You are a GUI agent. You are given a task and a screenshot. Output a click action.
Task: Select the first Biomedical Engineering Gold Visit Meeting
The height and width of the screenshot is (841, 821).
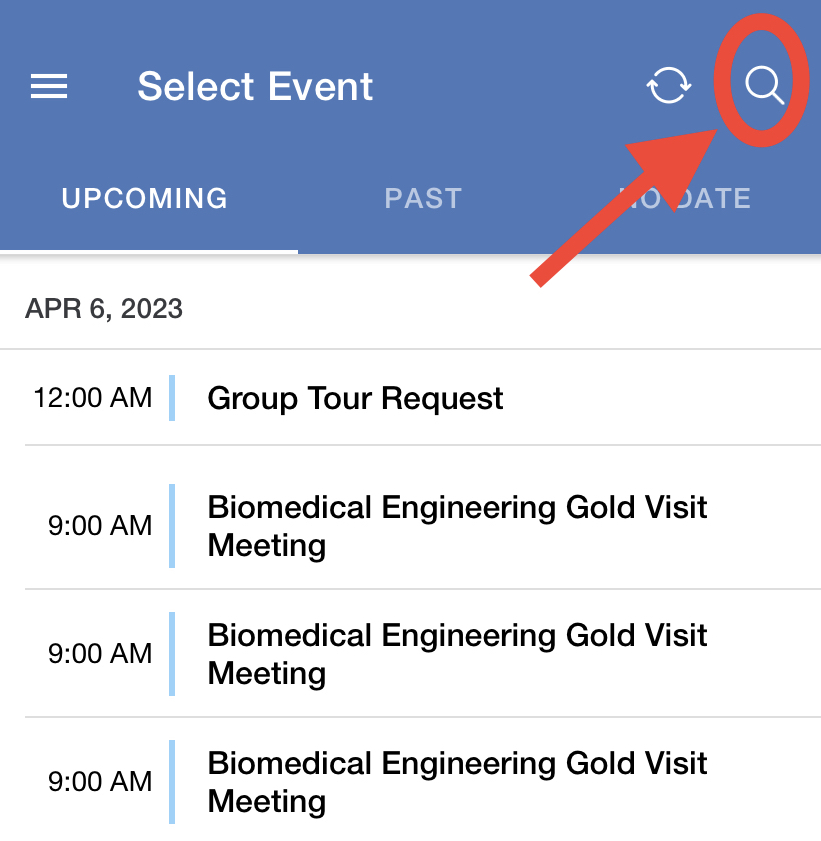[456, 526]
